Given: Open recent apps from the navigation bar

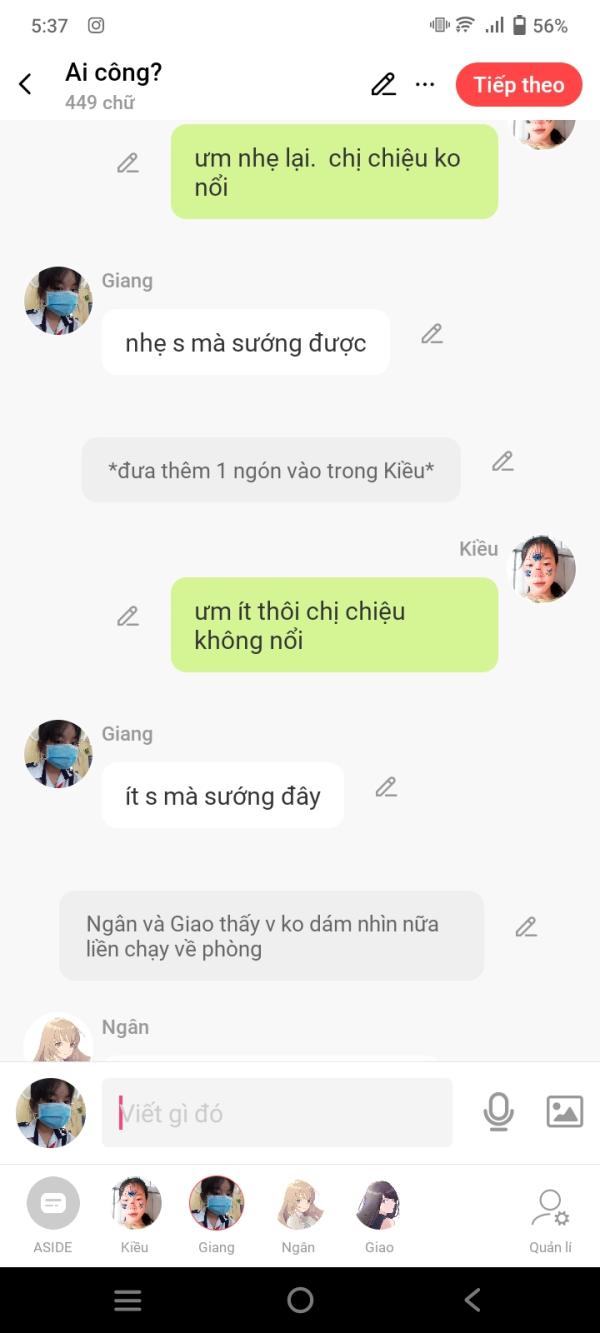Looking at the screenshot, I should click(128, 1300).
